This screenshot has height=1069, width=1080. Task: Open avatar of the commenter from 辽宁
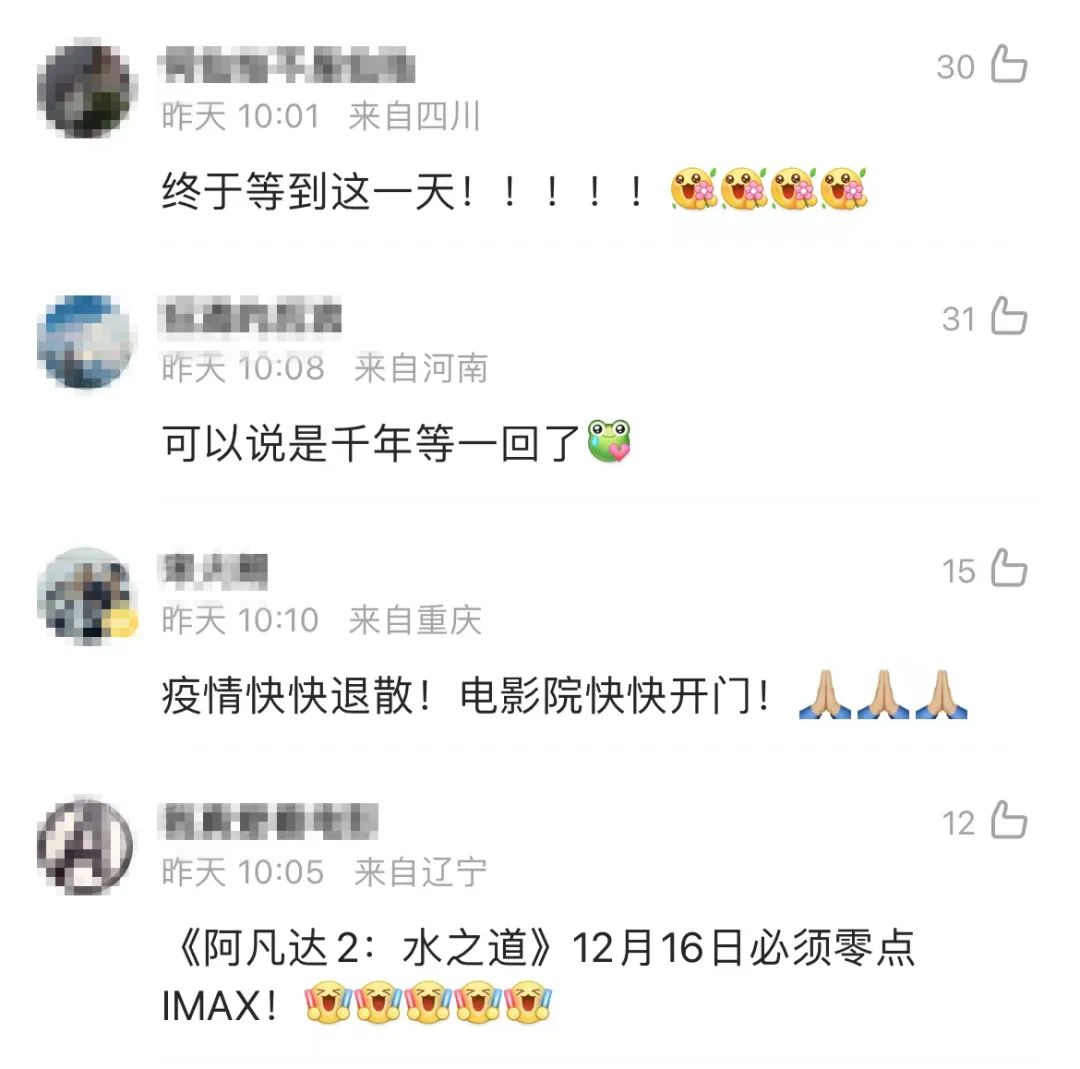tap(84, 846)
